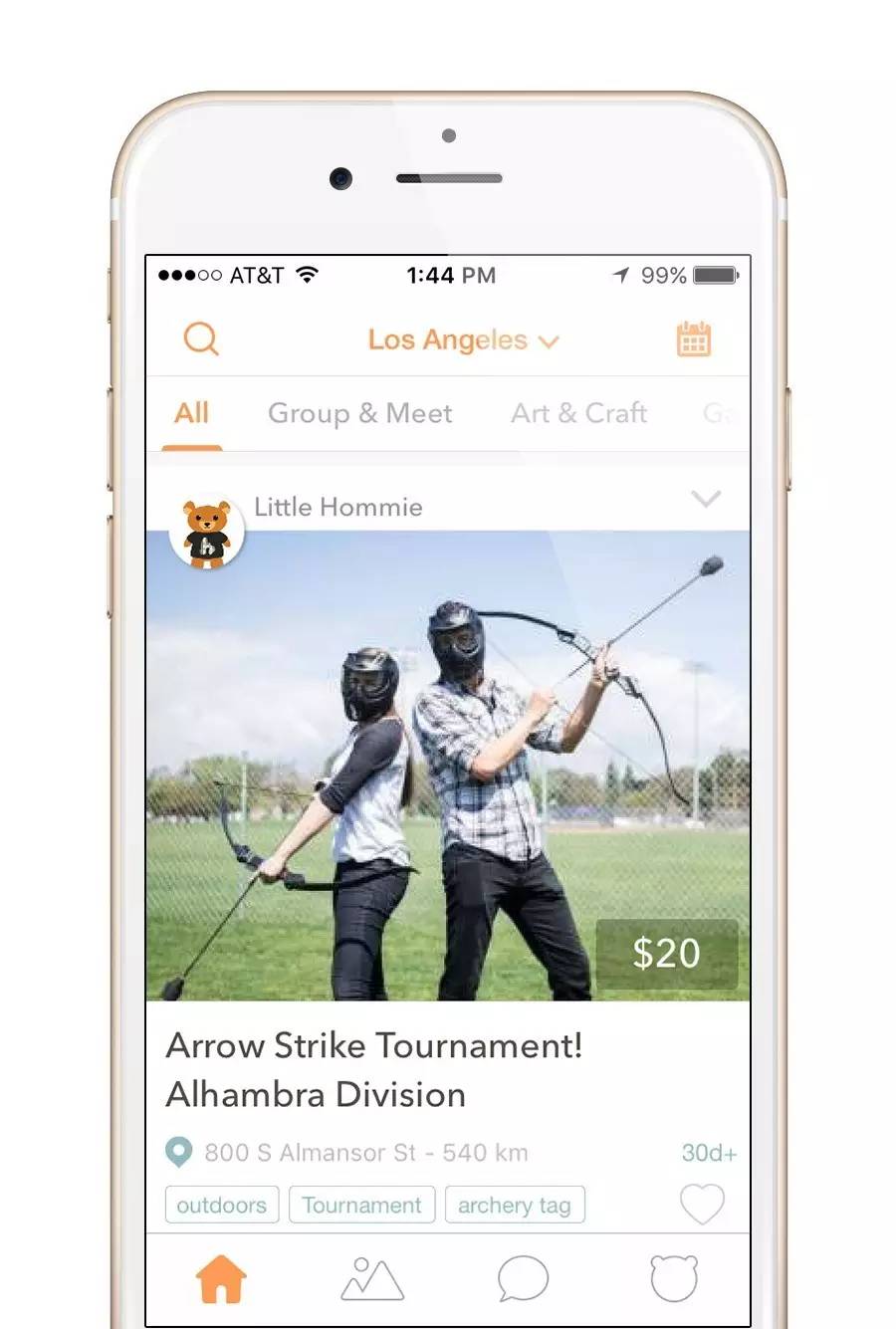The image size is (896, 1329).
Task: Open the bear profile tab
Action: pos(674,1279)
